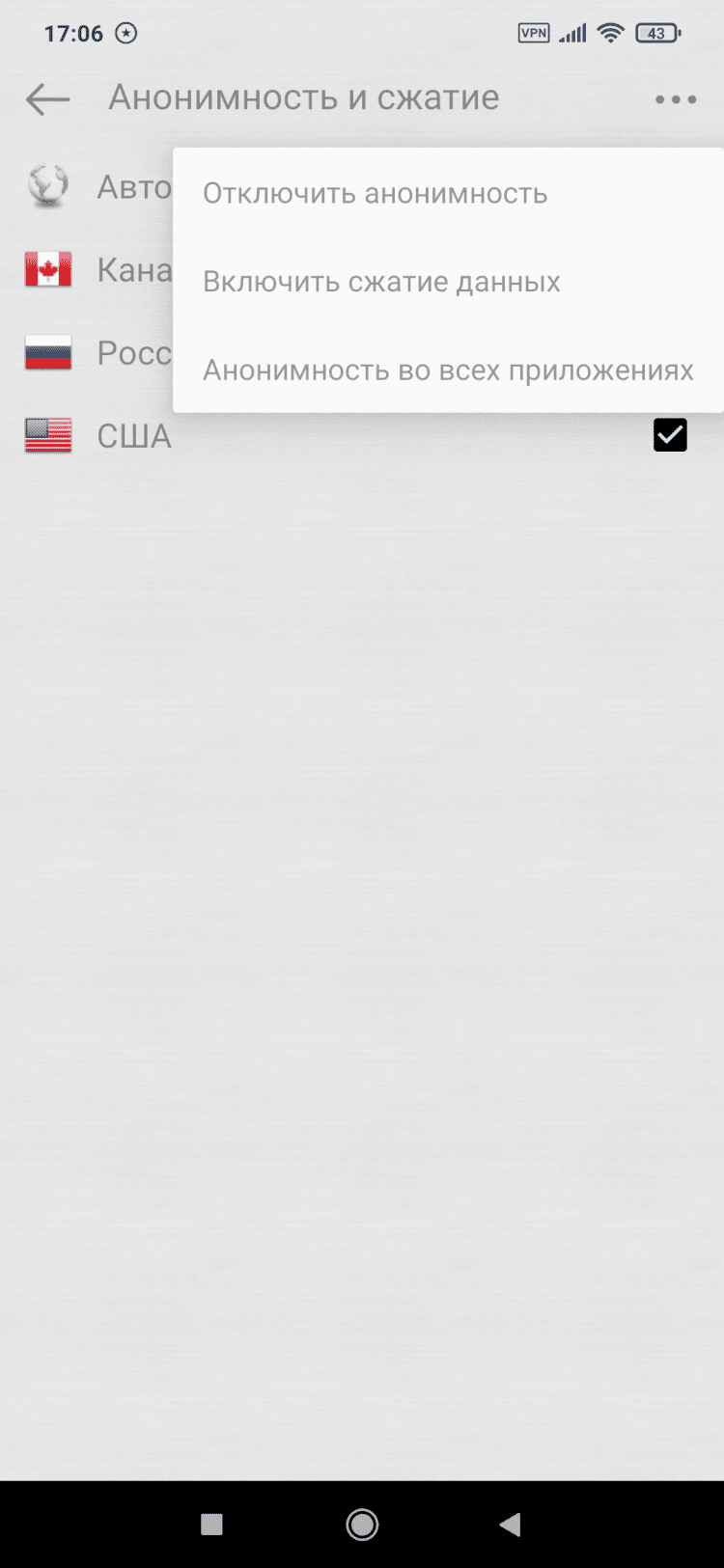Go back with the arrow icon
The image size is (724, 1568).
point(47,98)
